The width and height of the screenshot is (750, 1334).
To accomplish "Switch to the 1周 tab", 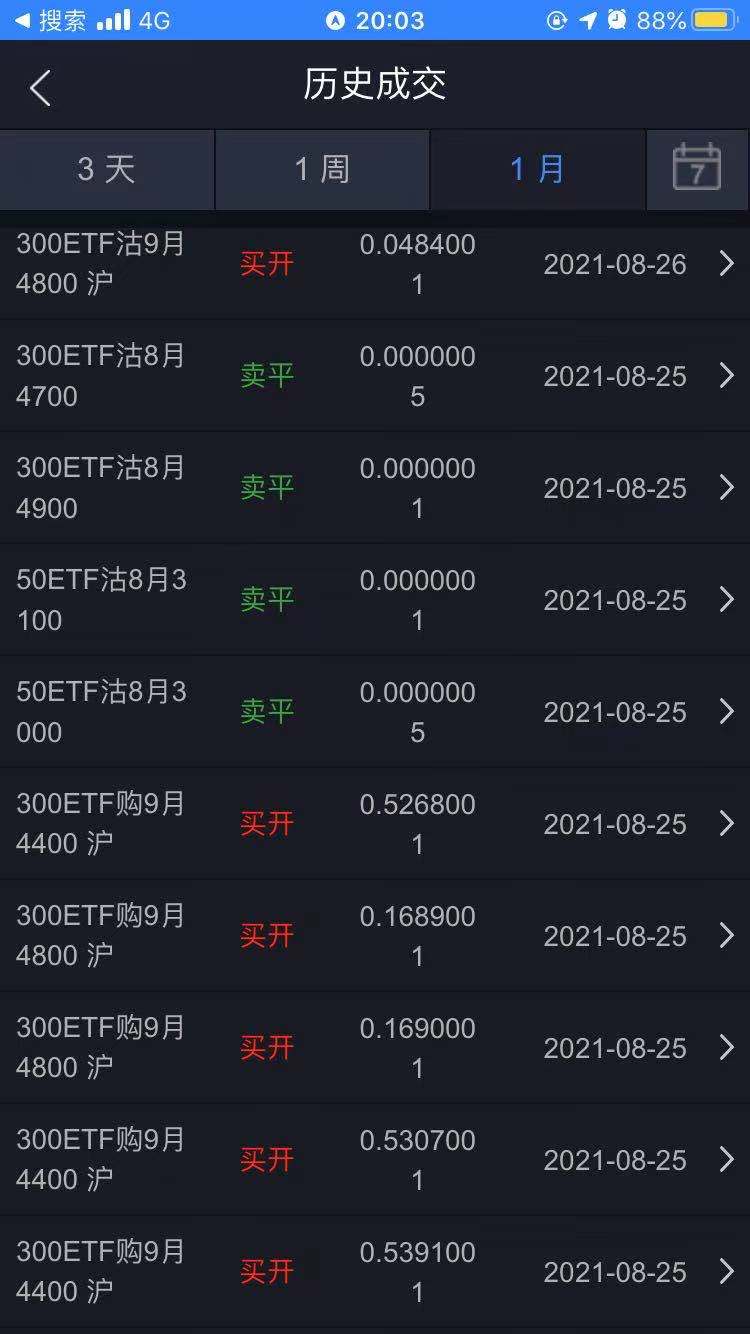I will pyautogui.click(x=322, y=170).
